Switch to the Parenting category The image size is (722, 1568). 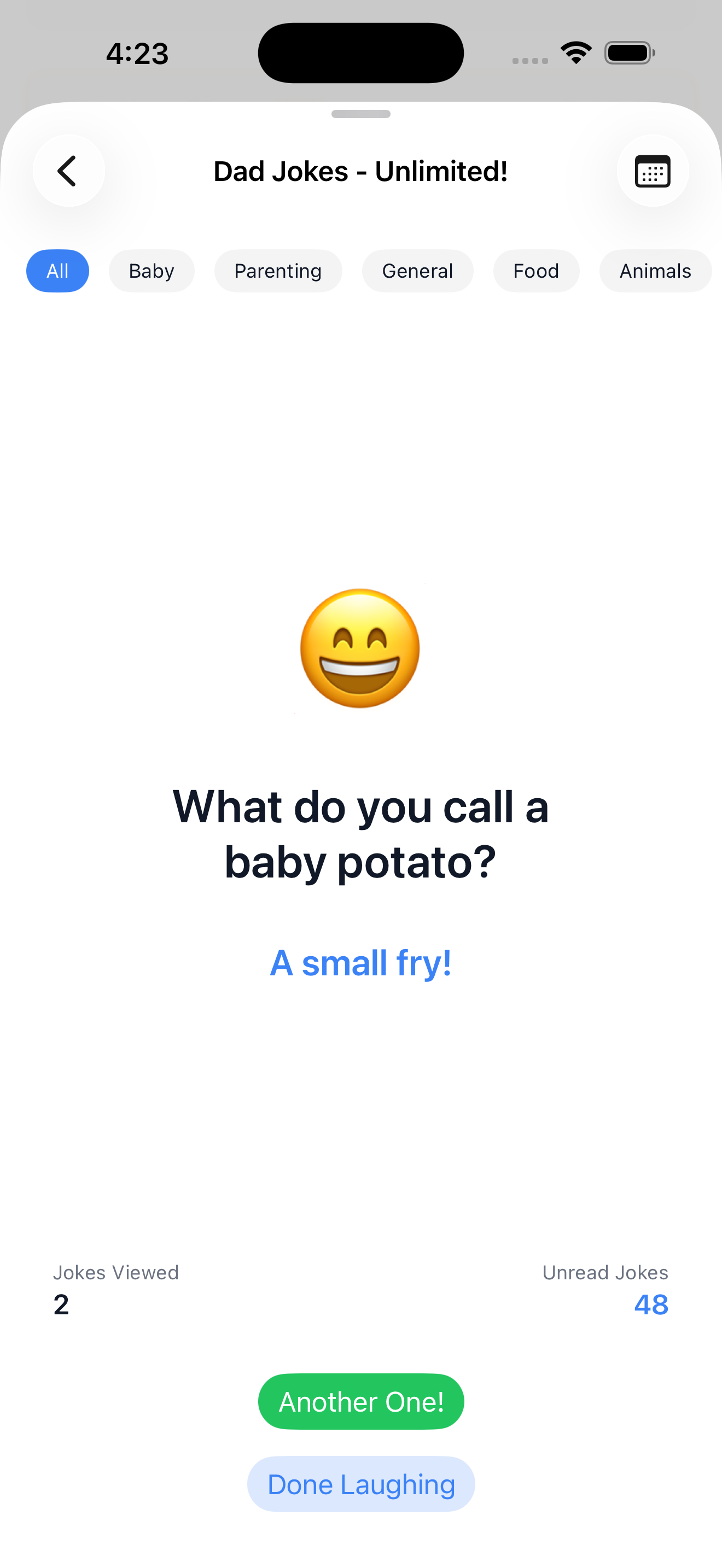278,271
